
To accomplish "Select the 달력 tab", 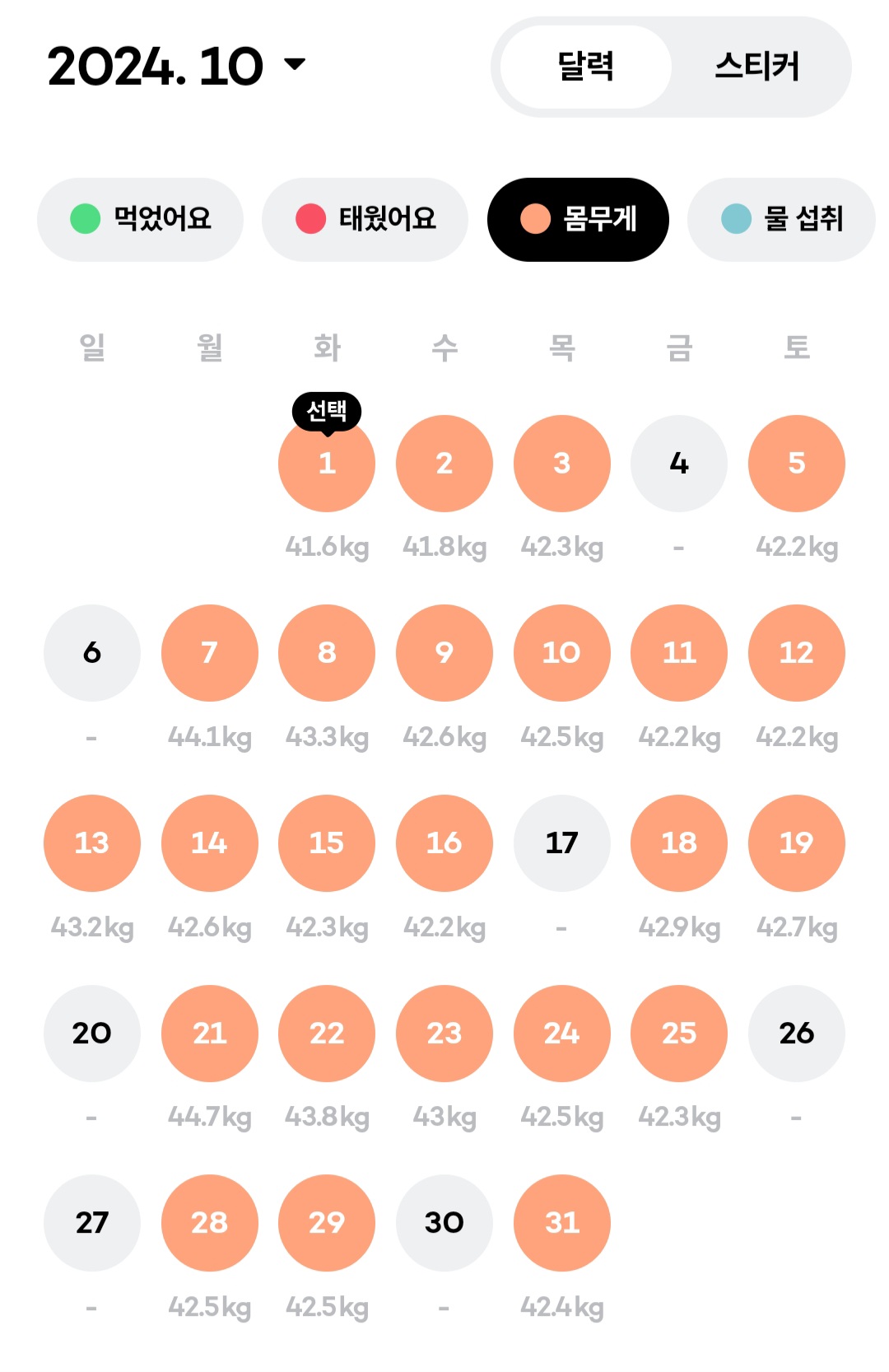I will pos(585,67).
